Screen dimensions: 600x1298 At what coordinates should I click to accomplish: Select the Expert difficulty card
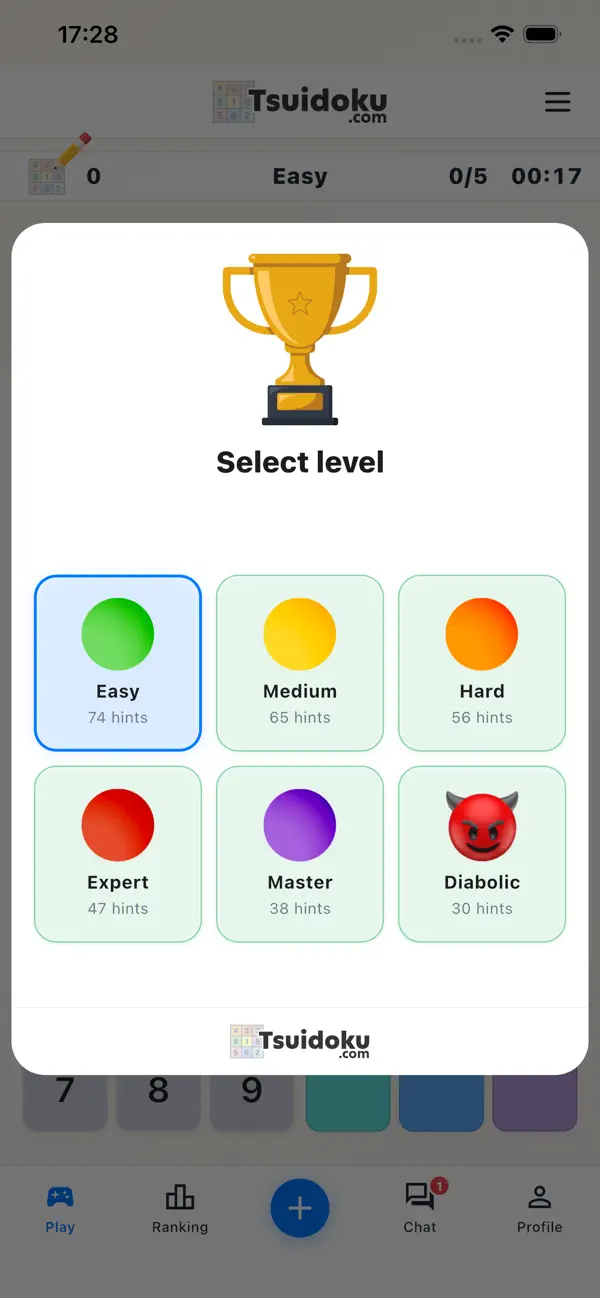118,854
